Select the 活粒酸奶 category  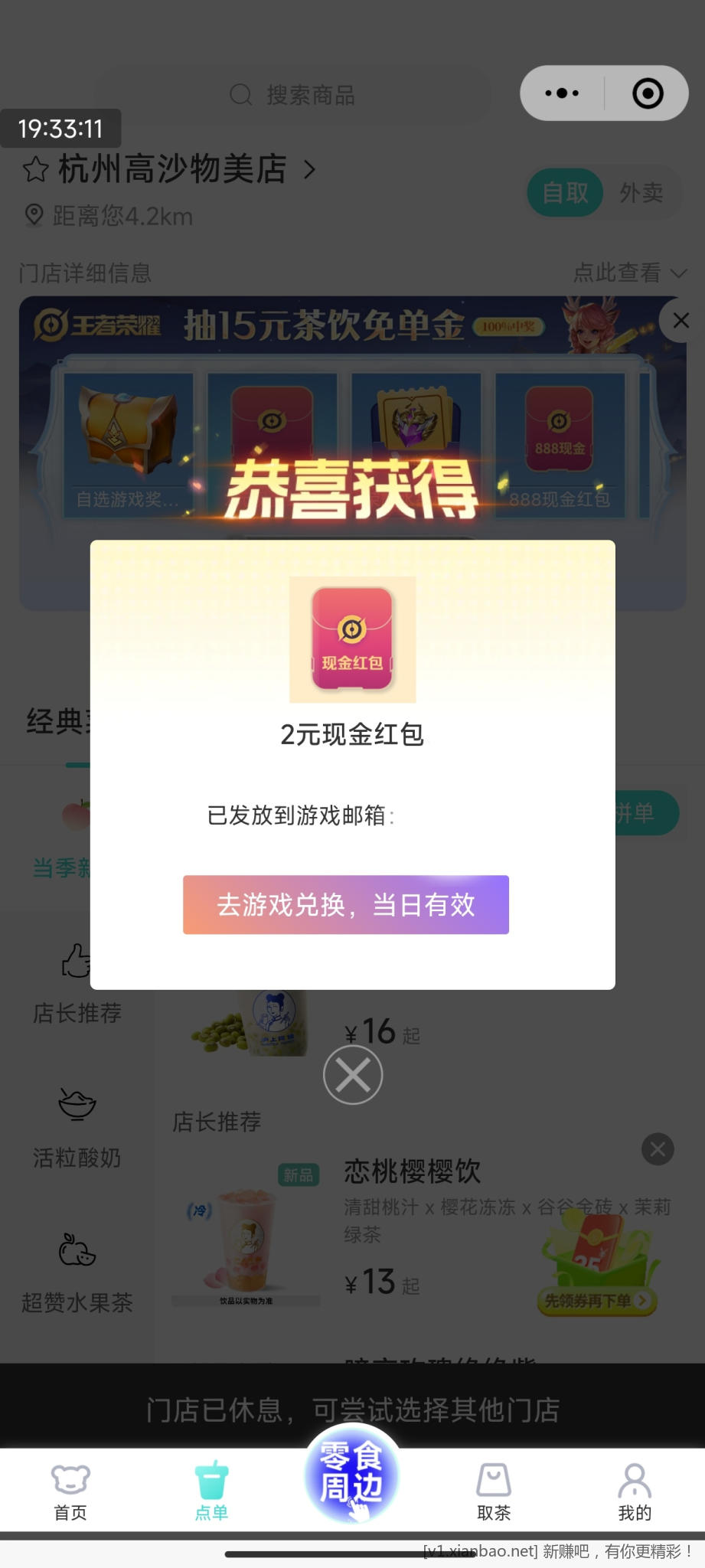click(77, 1129)
